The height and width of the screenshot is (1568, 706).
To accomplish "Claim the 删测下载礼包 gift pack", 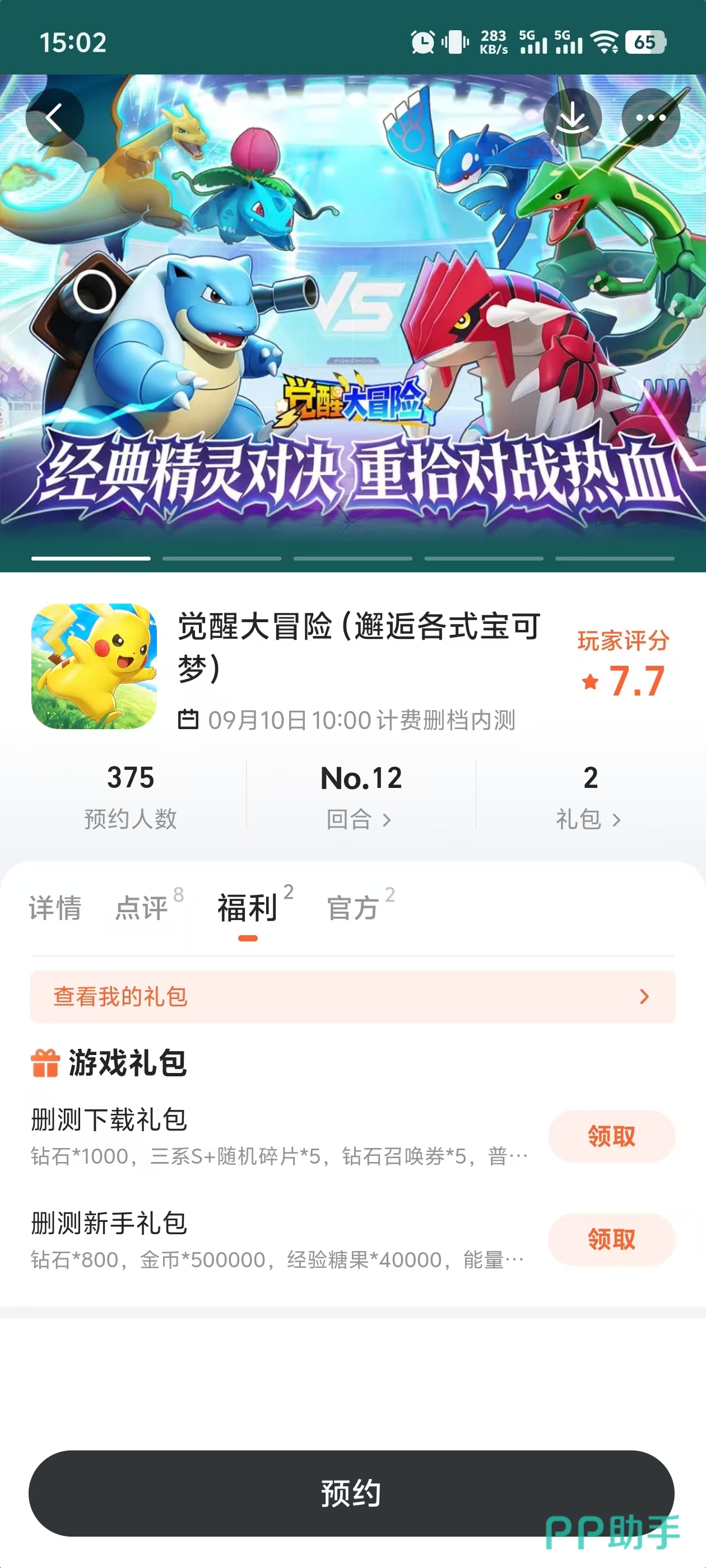I will (611, 1136).
